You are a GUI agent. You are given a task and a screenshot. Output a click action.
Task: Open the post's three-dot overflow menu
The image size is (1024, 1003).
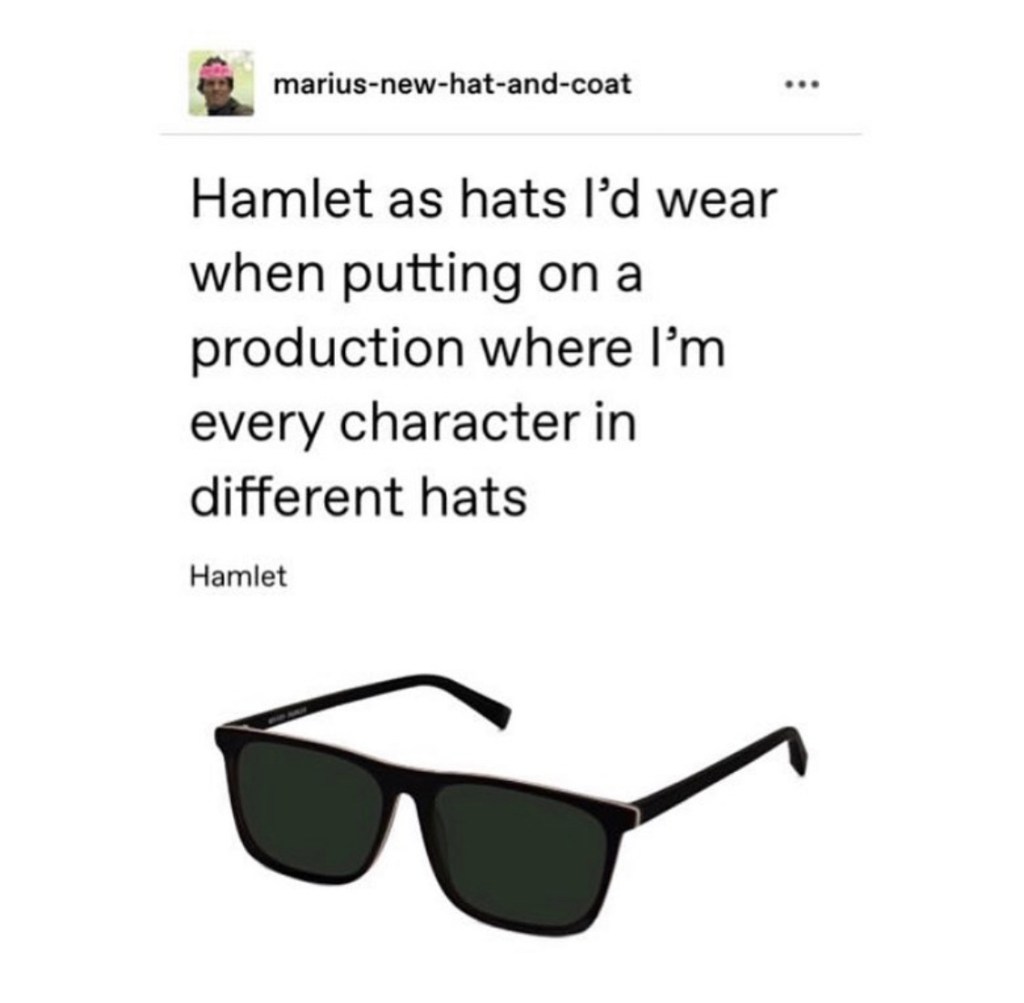(x=801, y=85)
